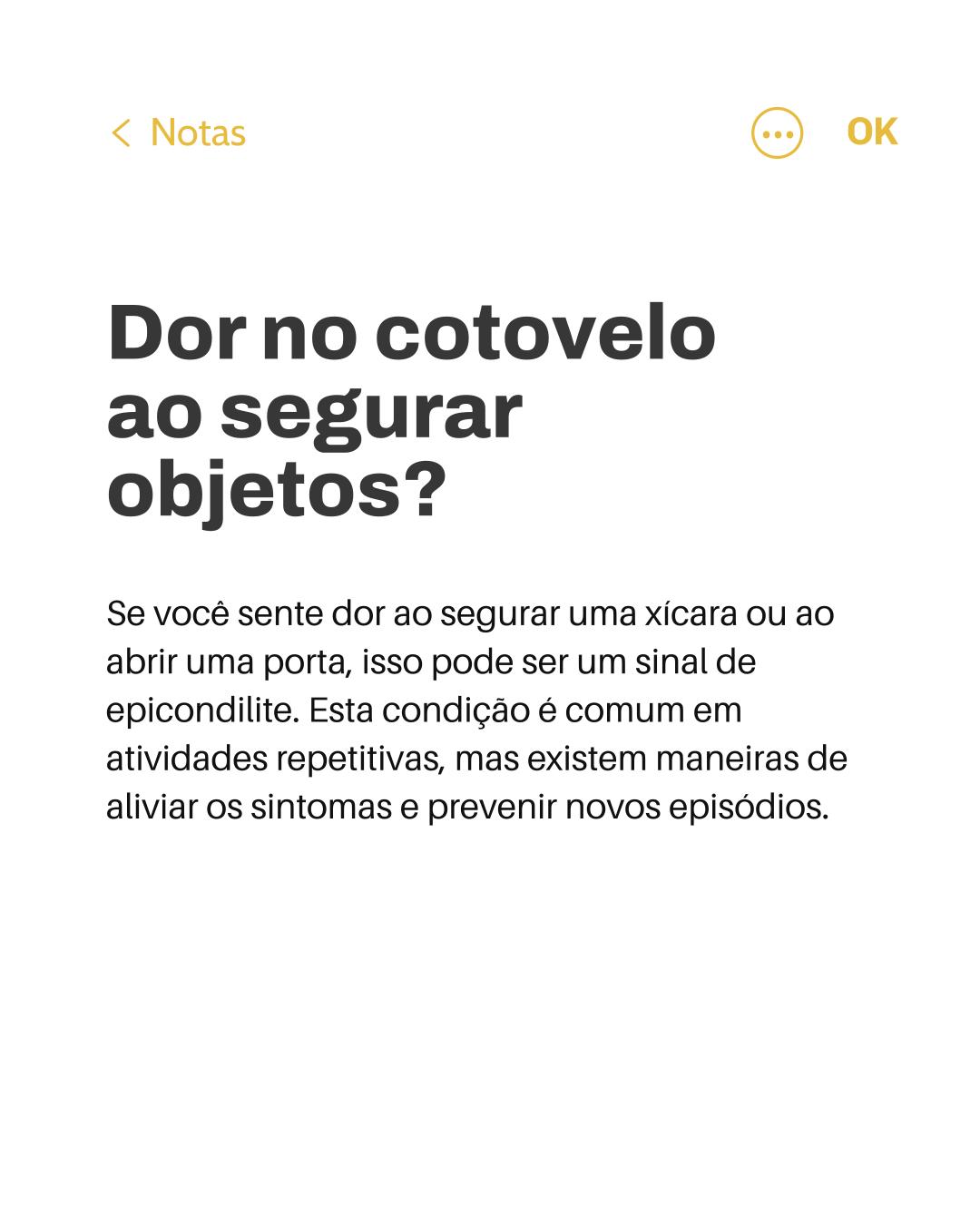Tap the navigation bar header area
This screenshot has width=980, height=1225.
tap(490, 132)
